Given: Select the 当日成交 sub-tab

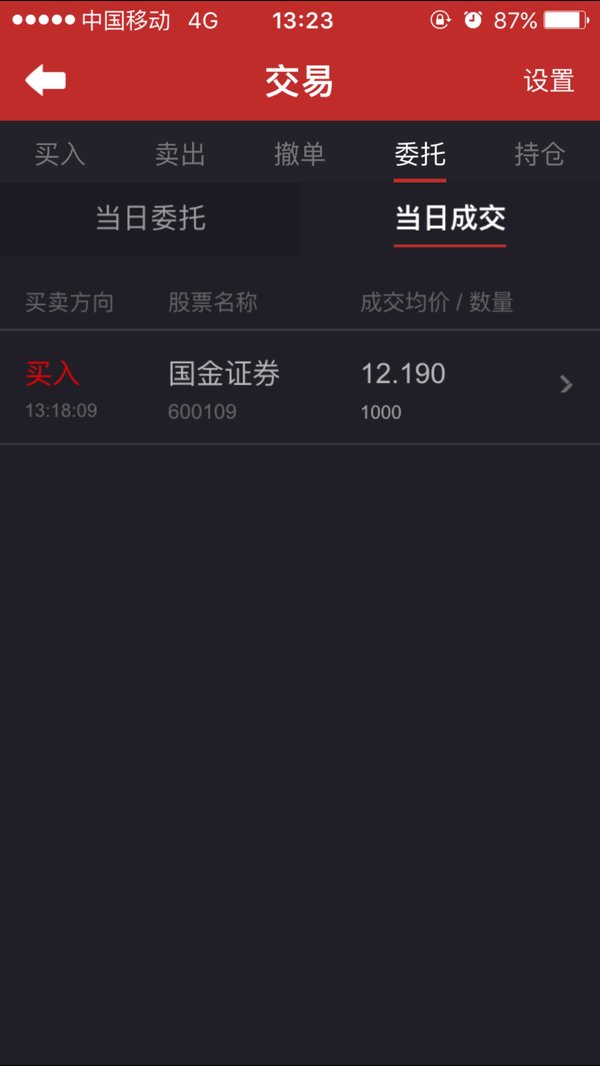Looking at the screenshot, I should pyautogui.click(x=450, y=219).
